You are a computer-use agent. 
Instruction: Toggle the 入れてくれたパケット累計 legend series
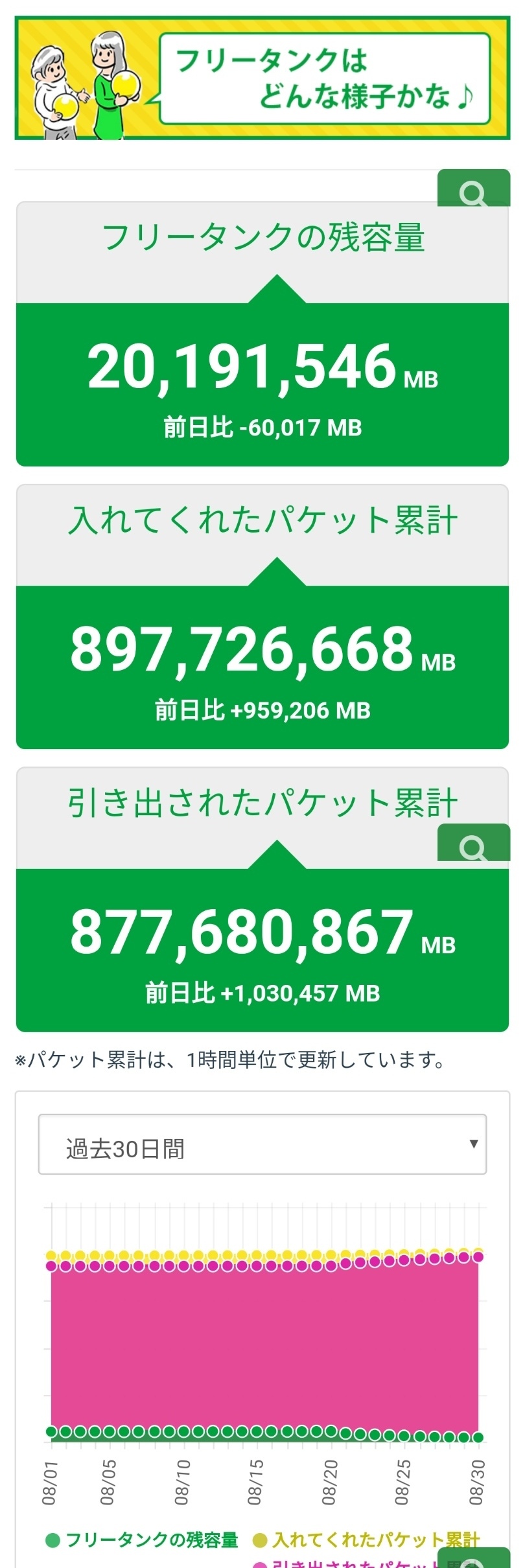[366, 1540]
